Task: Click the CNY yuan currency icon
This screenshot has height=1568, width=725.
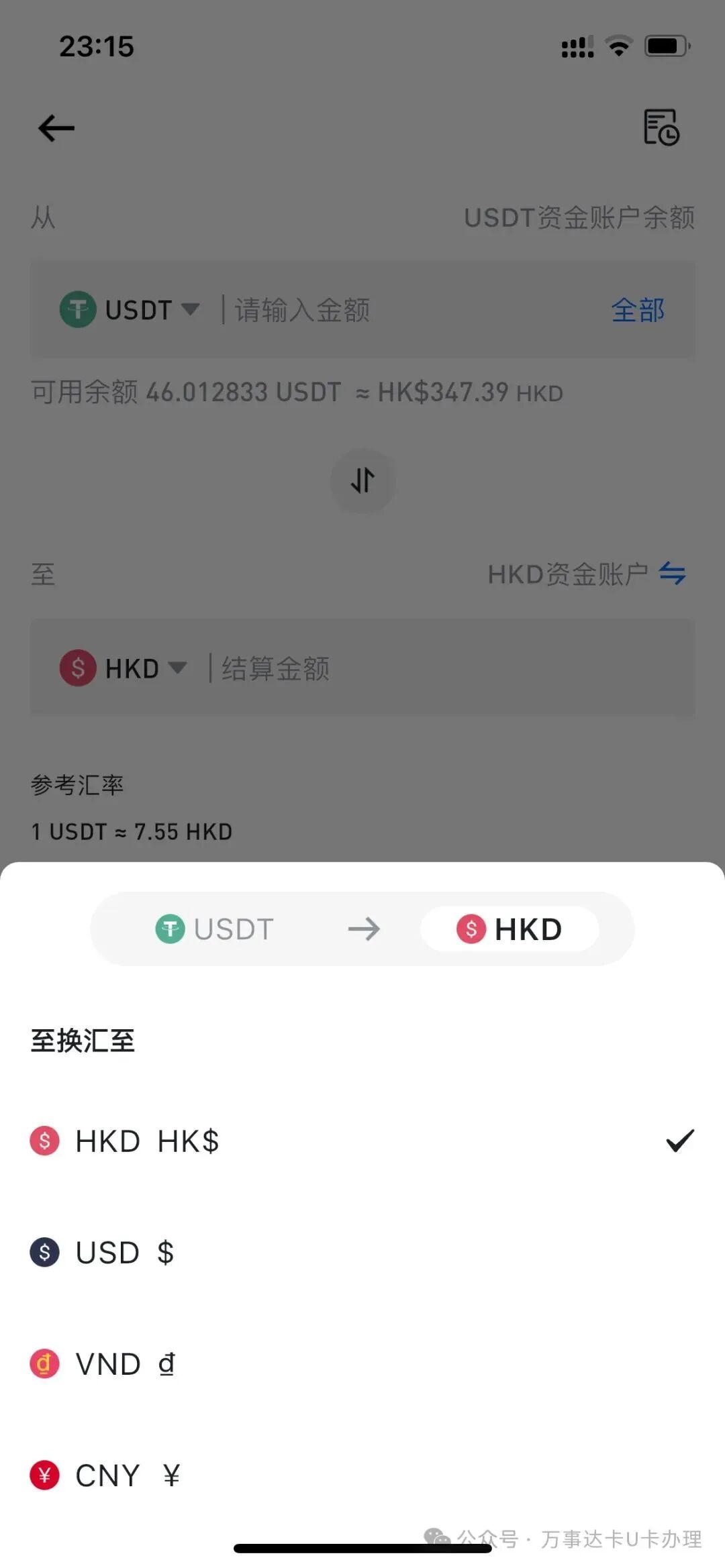Action: pos(44,1475)
